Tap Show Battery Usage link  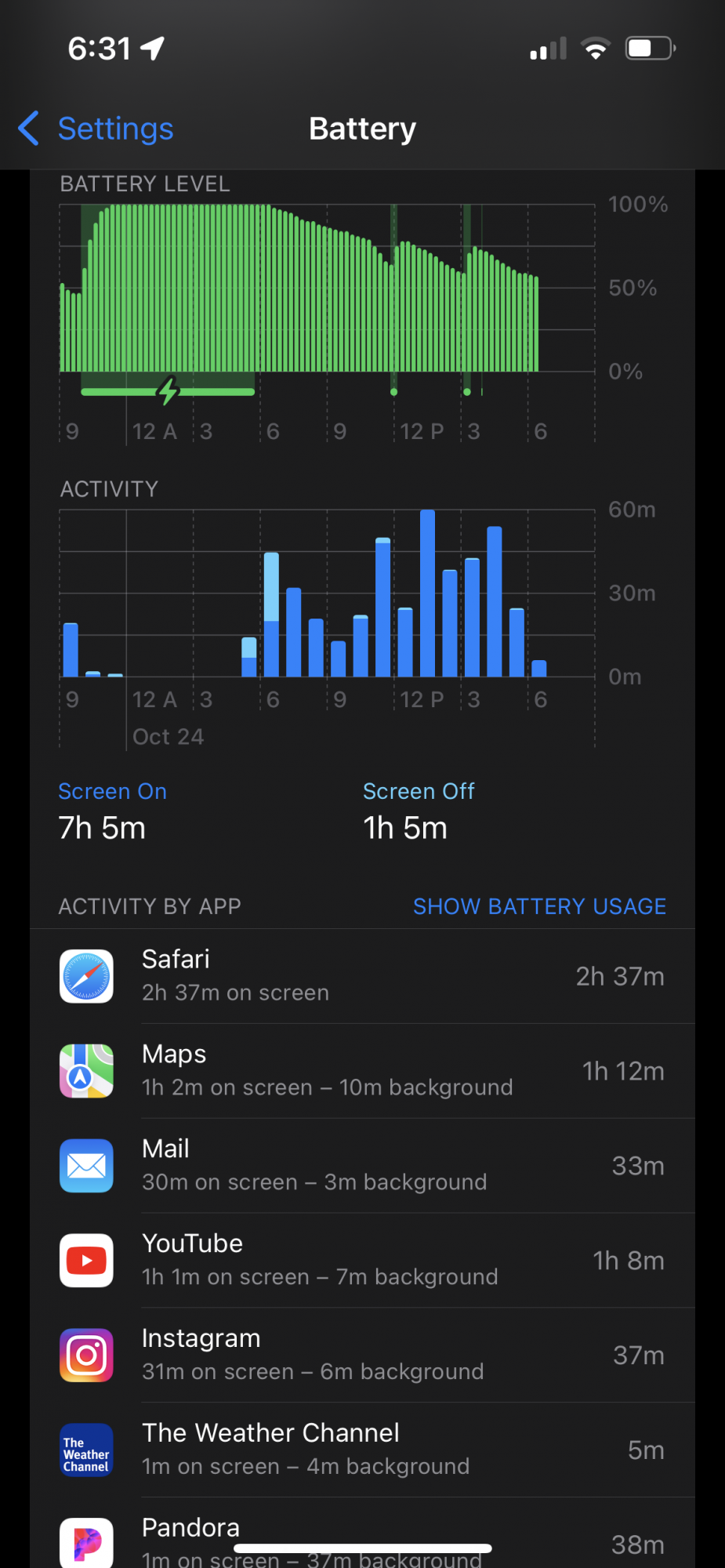pyautogui.click(x=539, y=906)
